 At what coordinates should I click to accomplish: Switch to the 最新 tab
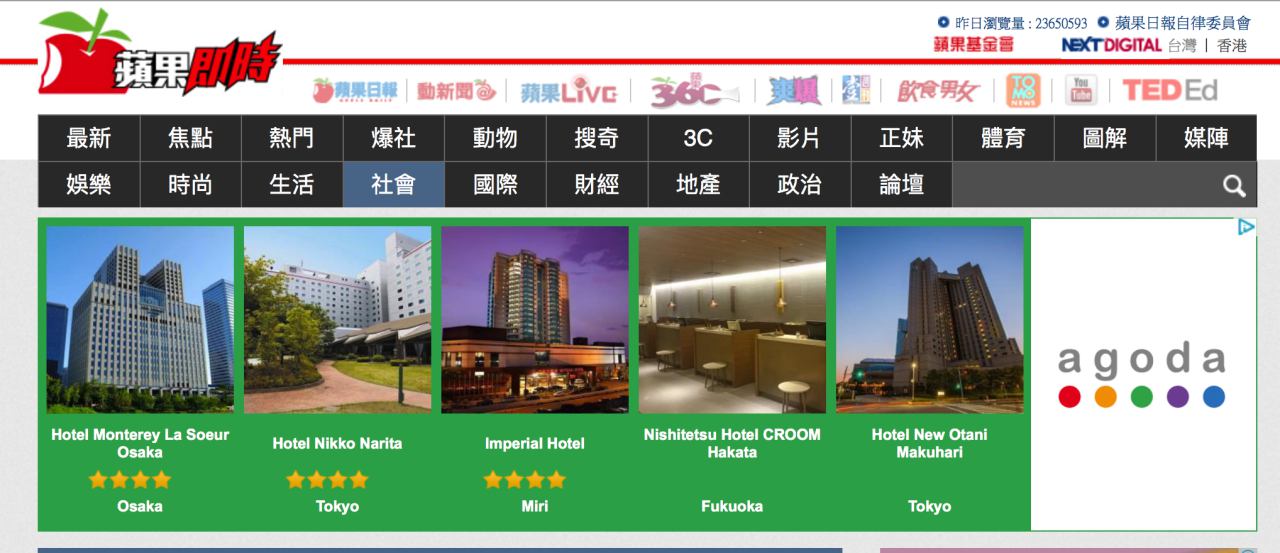[x=89, y=138]
